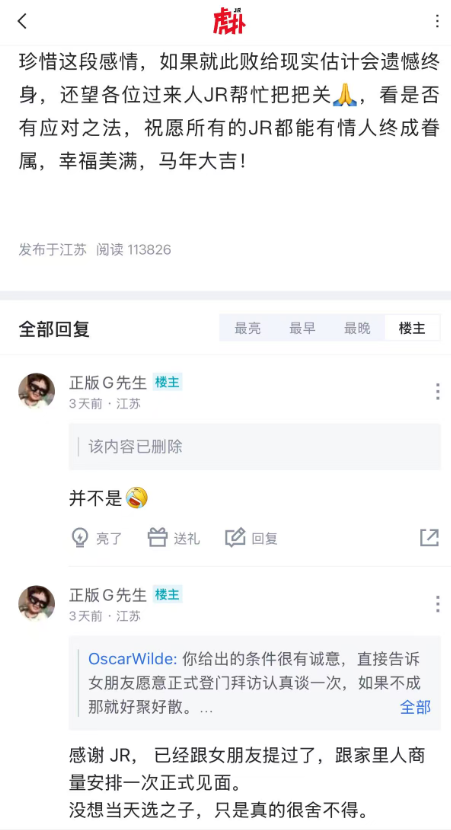
Task: Expand OscarWilde's quote with 全部
Action: [x=415, y=707]
